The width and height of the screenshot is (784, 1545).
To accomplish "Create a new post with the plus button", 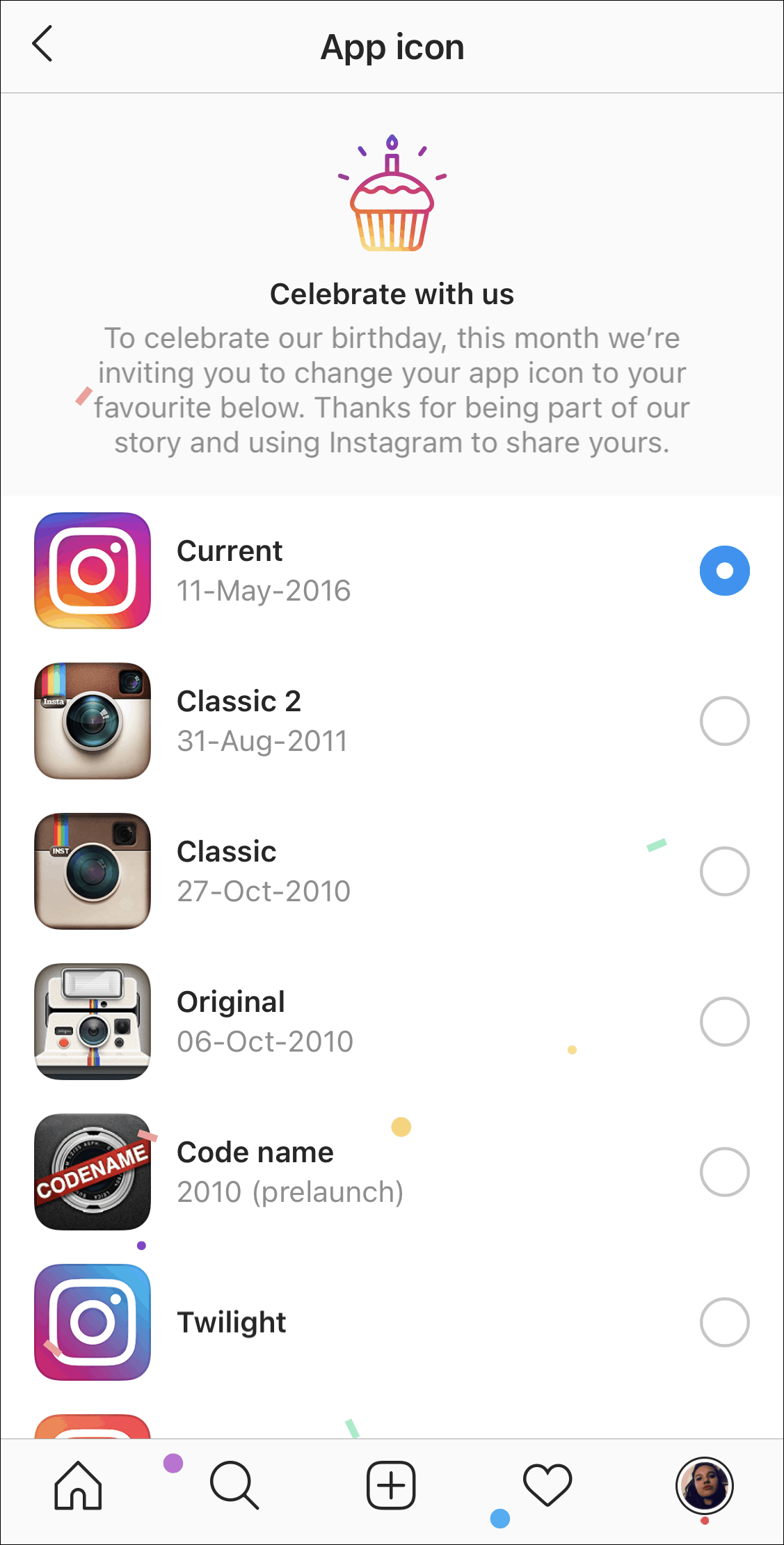I will tap(391, 1485).
